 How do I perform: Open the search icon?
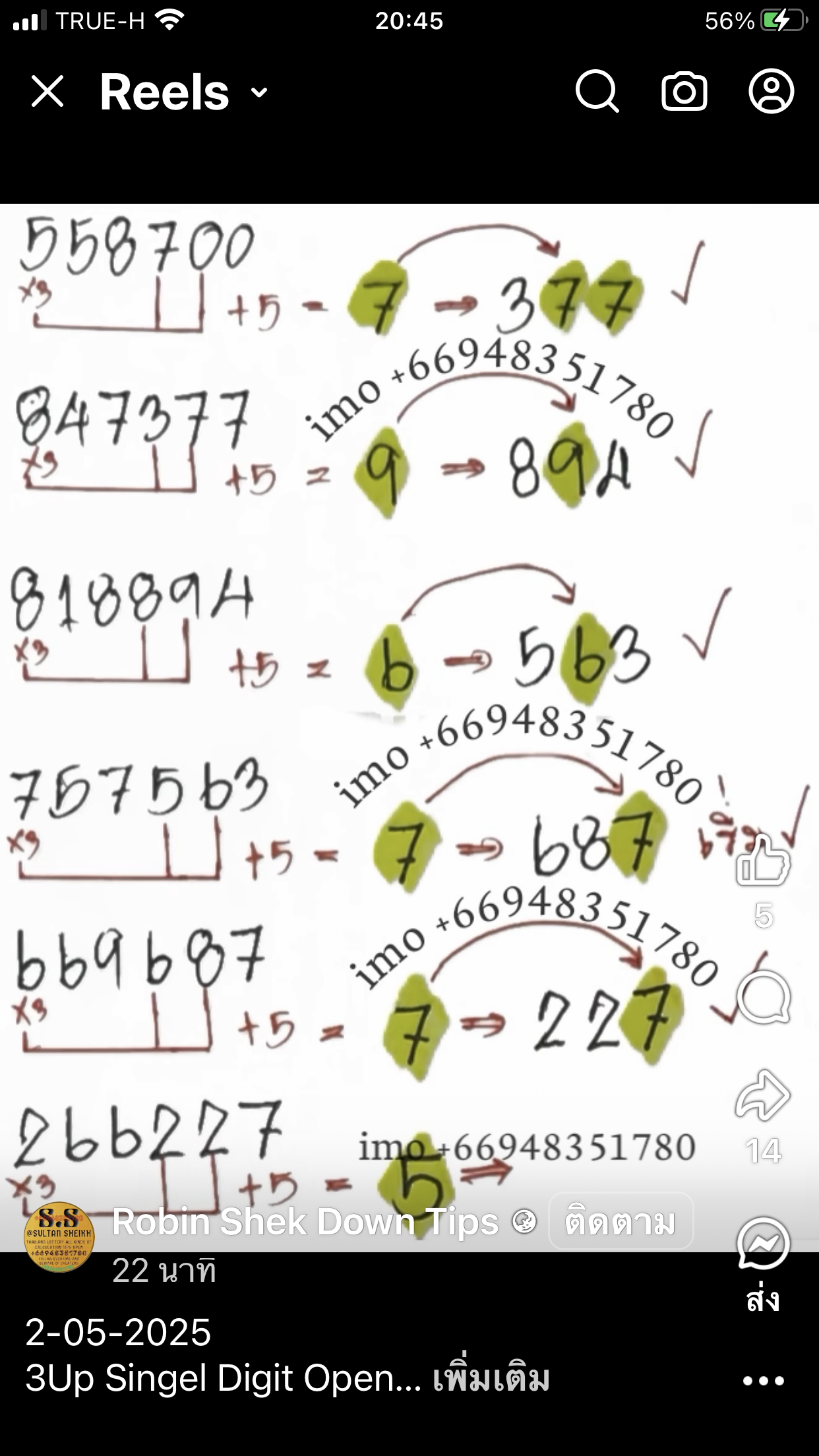pos(597,91)
